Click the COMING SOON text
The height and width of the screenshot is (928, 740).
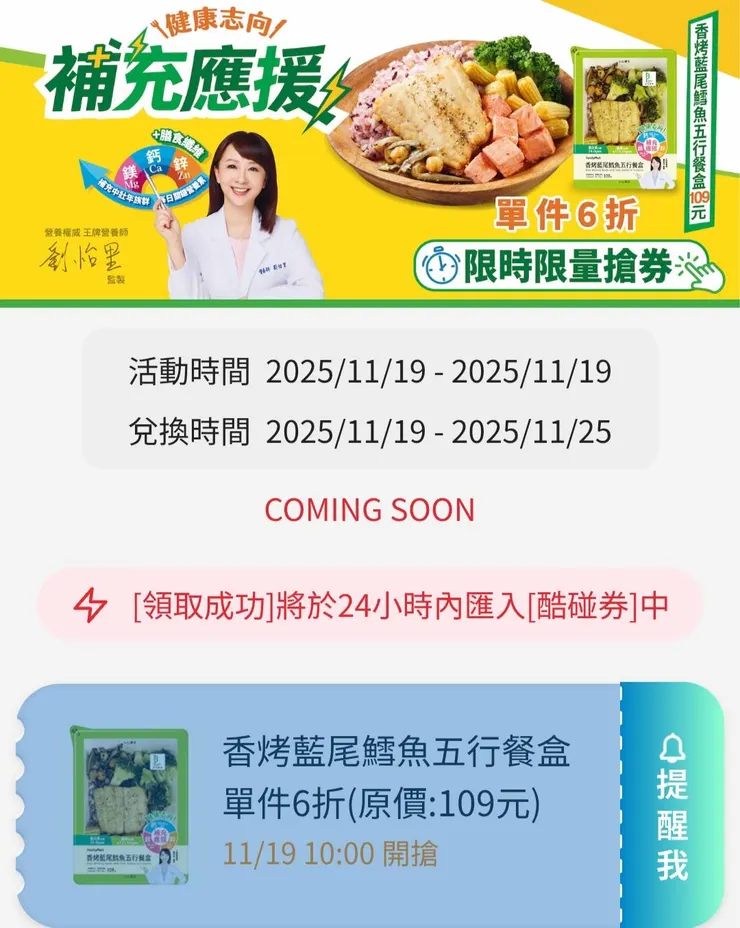point(369,509)
